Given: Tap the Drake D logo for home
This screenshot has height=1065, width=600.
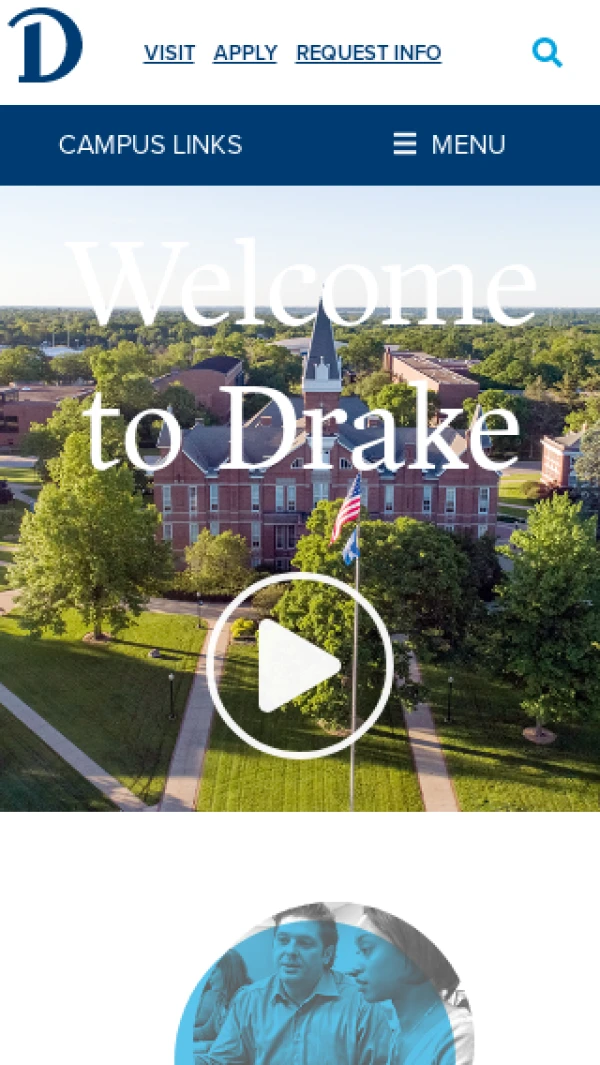Looking at the screenshot, I should (45, 45).
